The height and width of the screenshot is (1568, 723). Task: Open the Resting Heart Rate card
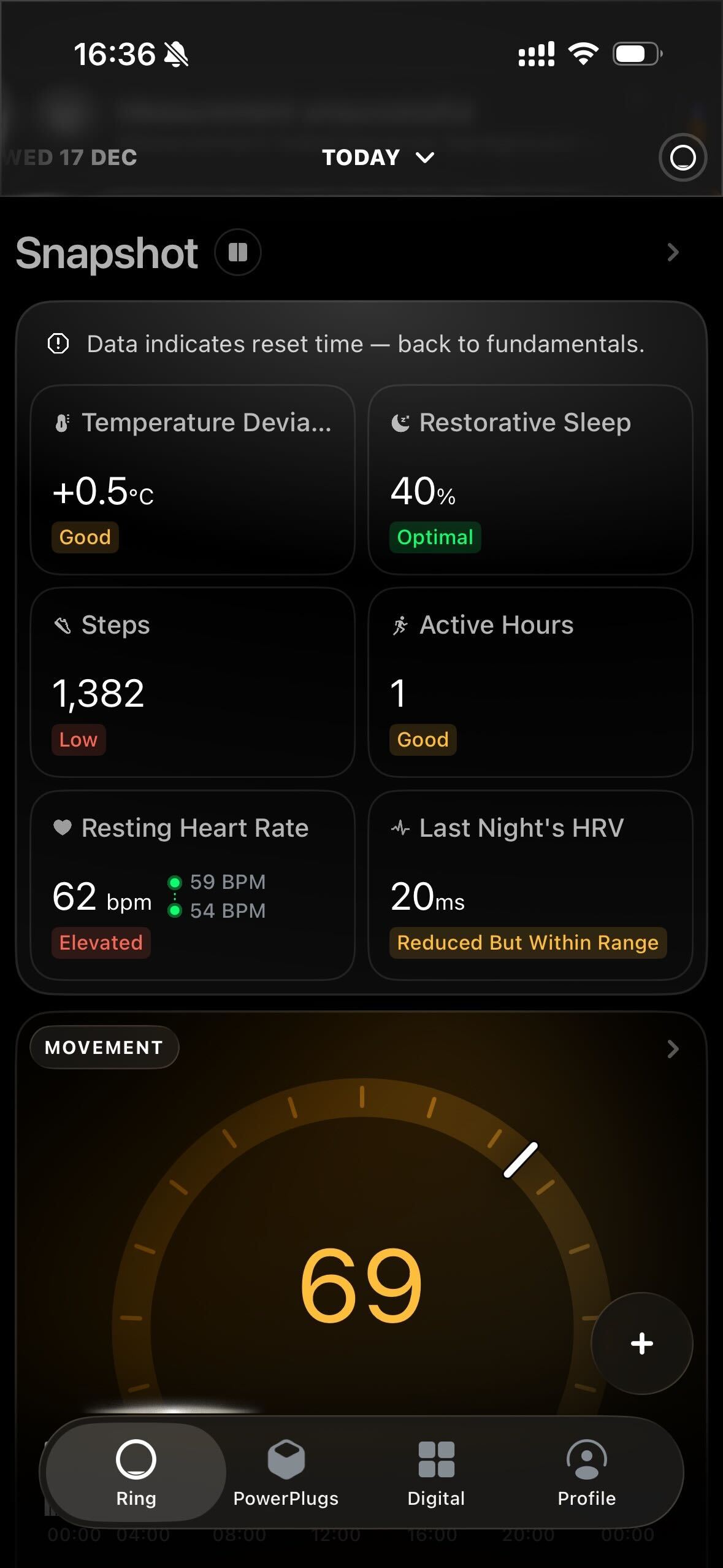(193, 885)
